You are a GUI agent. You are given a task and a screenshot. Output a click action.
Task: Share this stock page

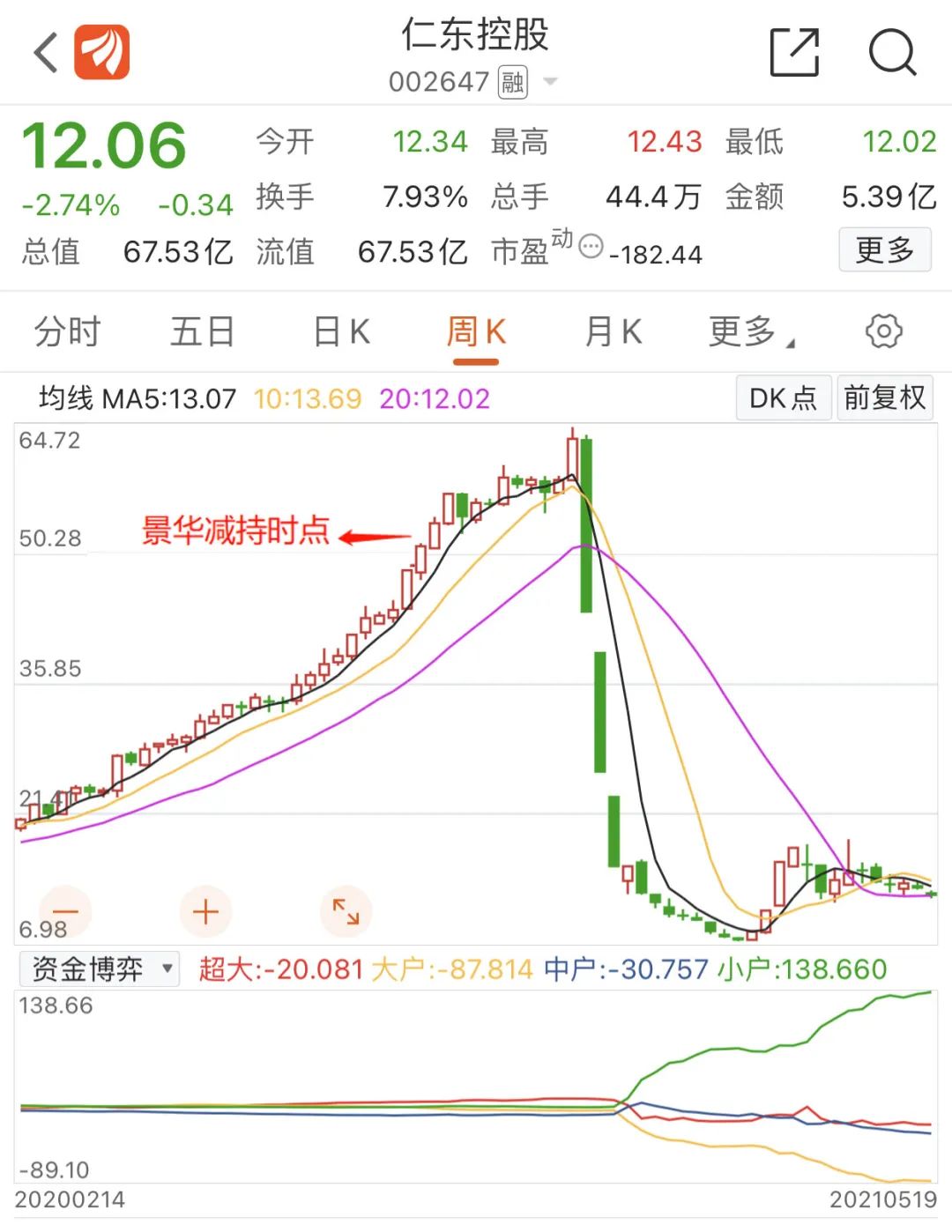coord(794,53)
